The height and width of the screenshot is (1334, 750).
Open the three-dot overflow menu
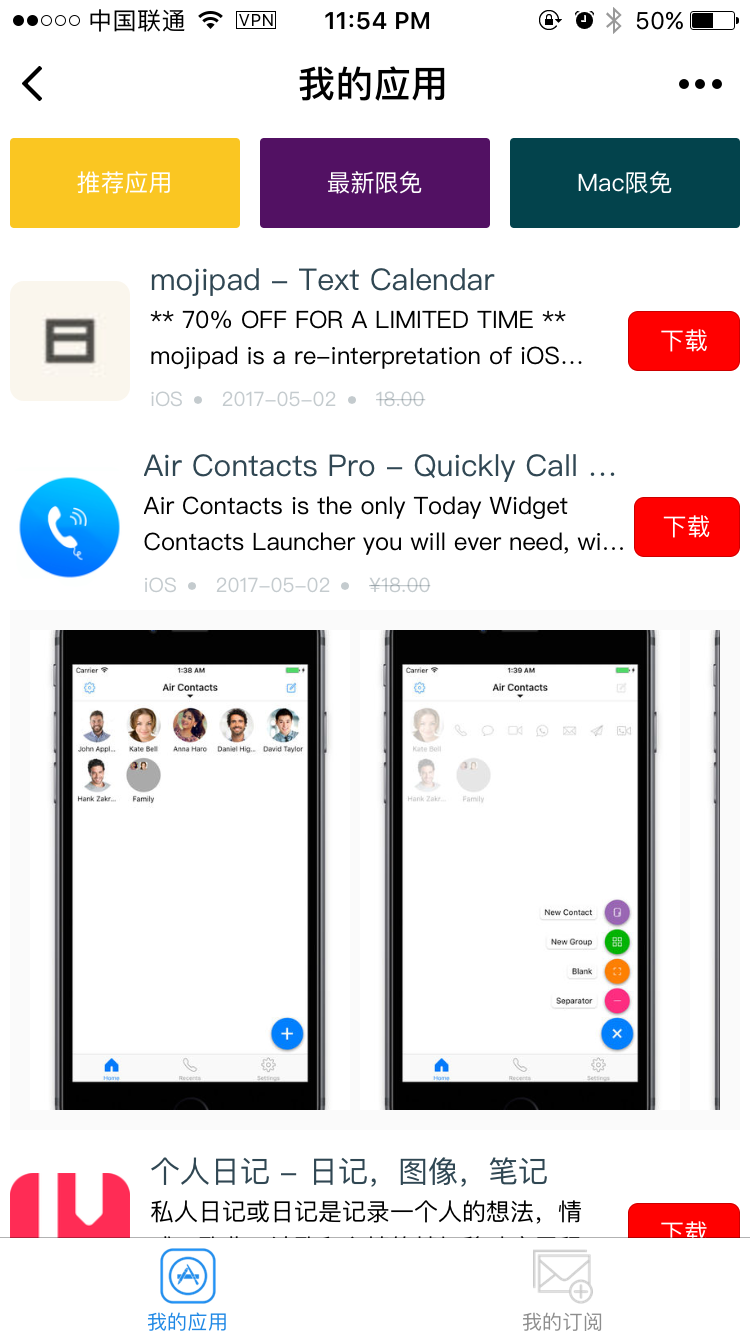click(700, 84)
